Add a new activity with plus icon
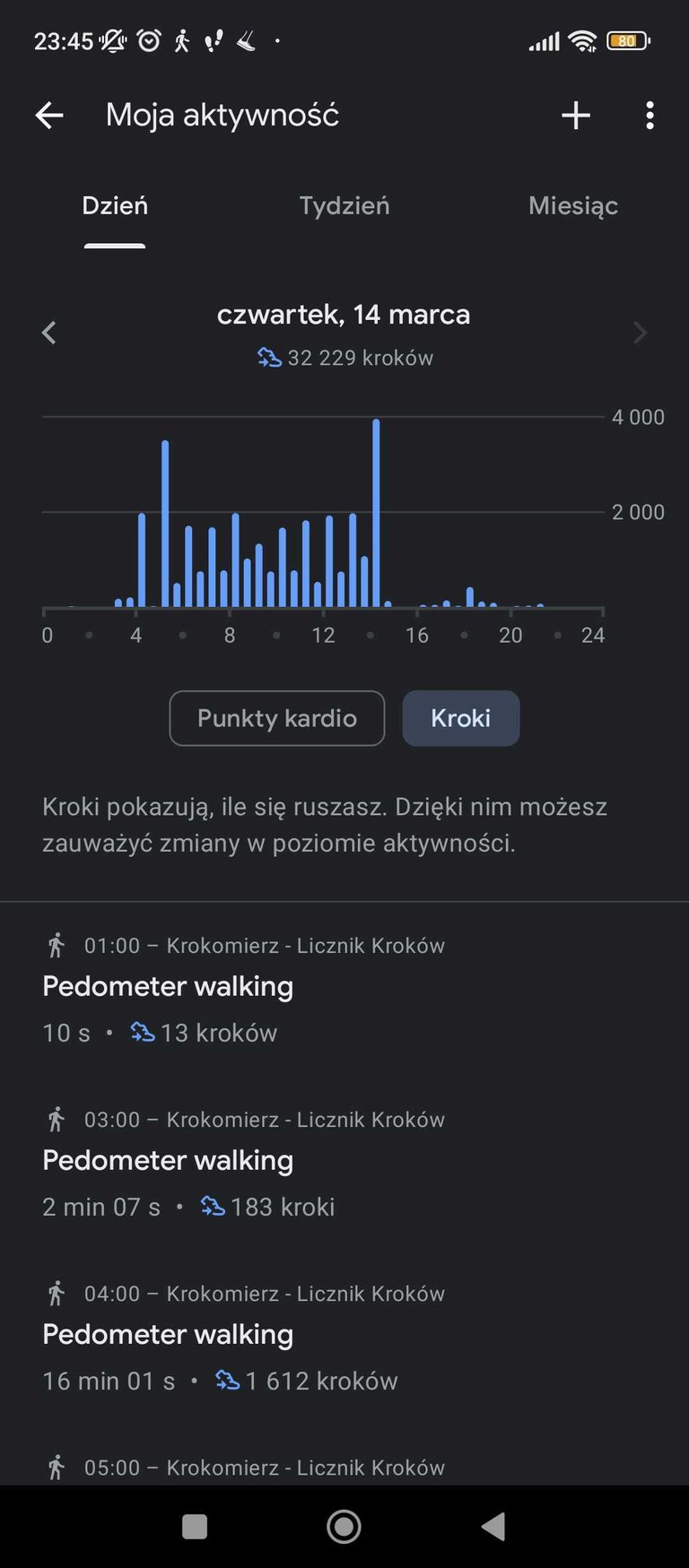689x1568 pixels. tap(576, 115)
